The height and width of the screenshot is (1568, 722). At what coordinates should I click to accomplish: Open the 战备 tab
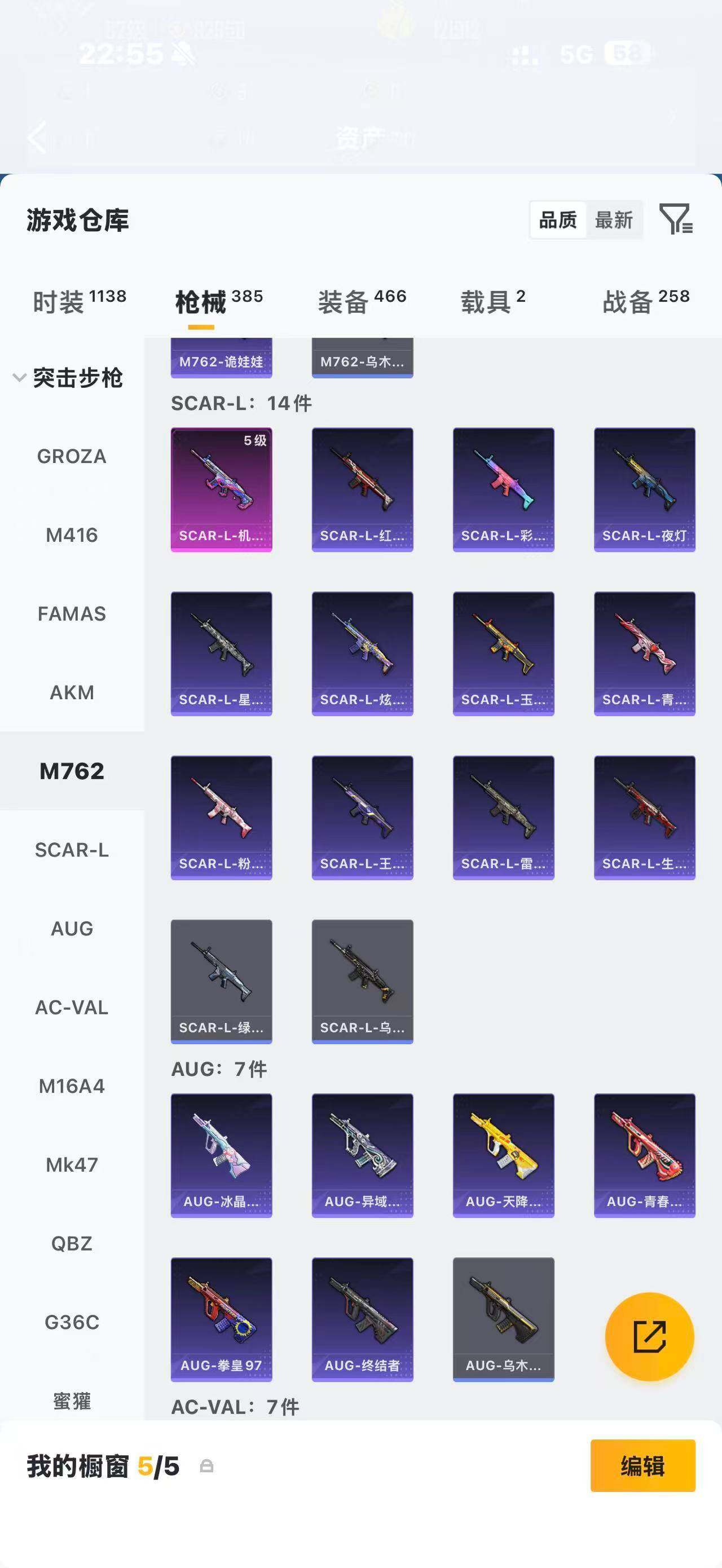tap(646, 301)
